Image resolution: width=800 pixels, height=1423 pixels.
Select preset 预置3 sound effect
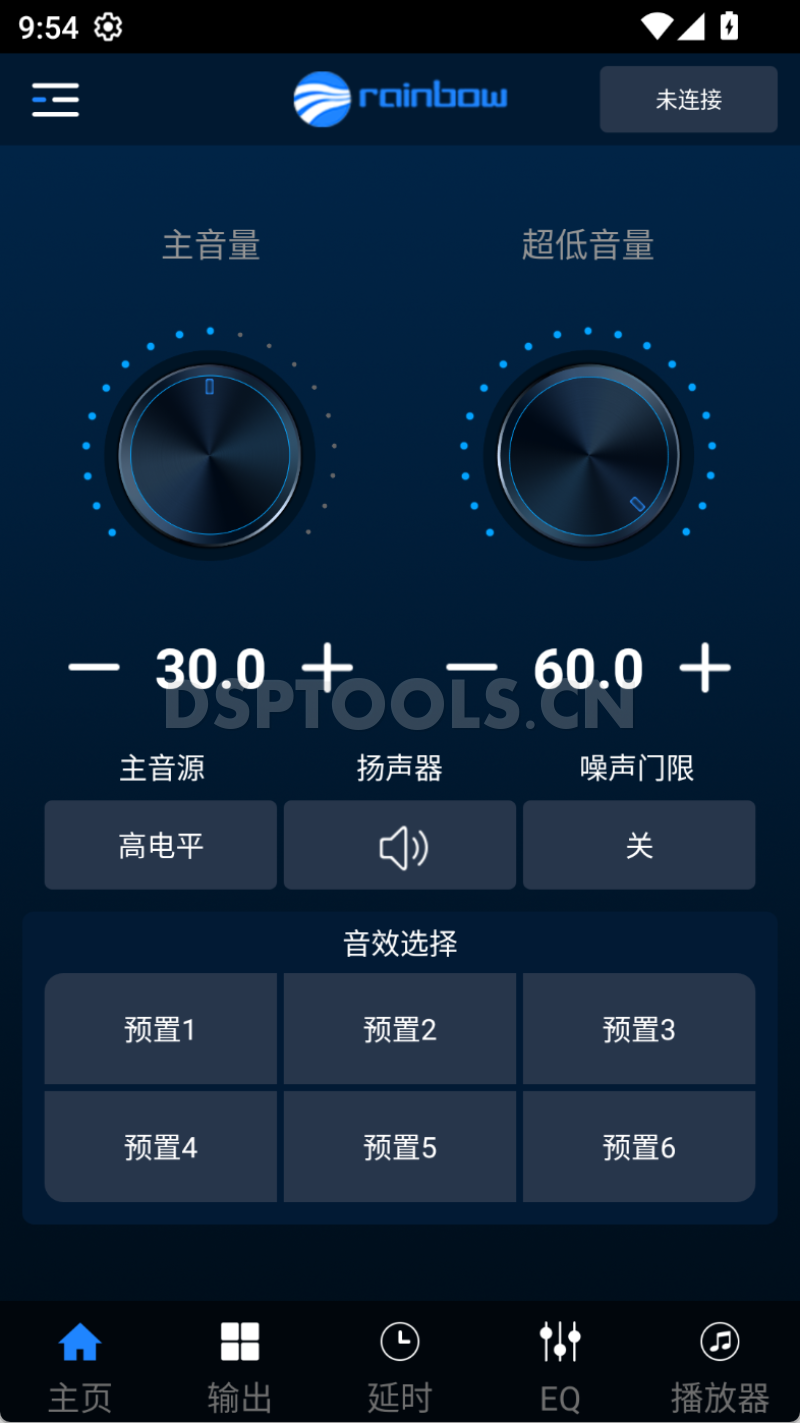tap(639, 1029)
